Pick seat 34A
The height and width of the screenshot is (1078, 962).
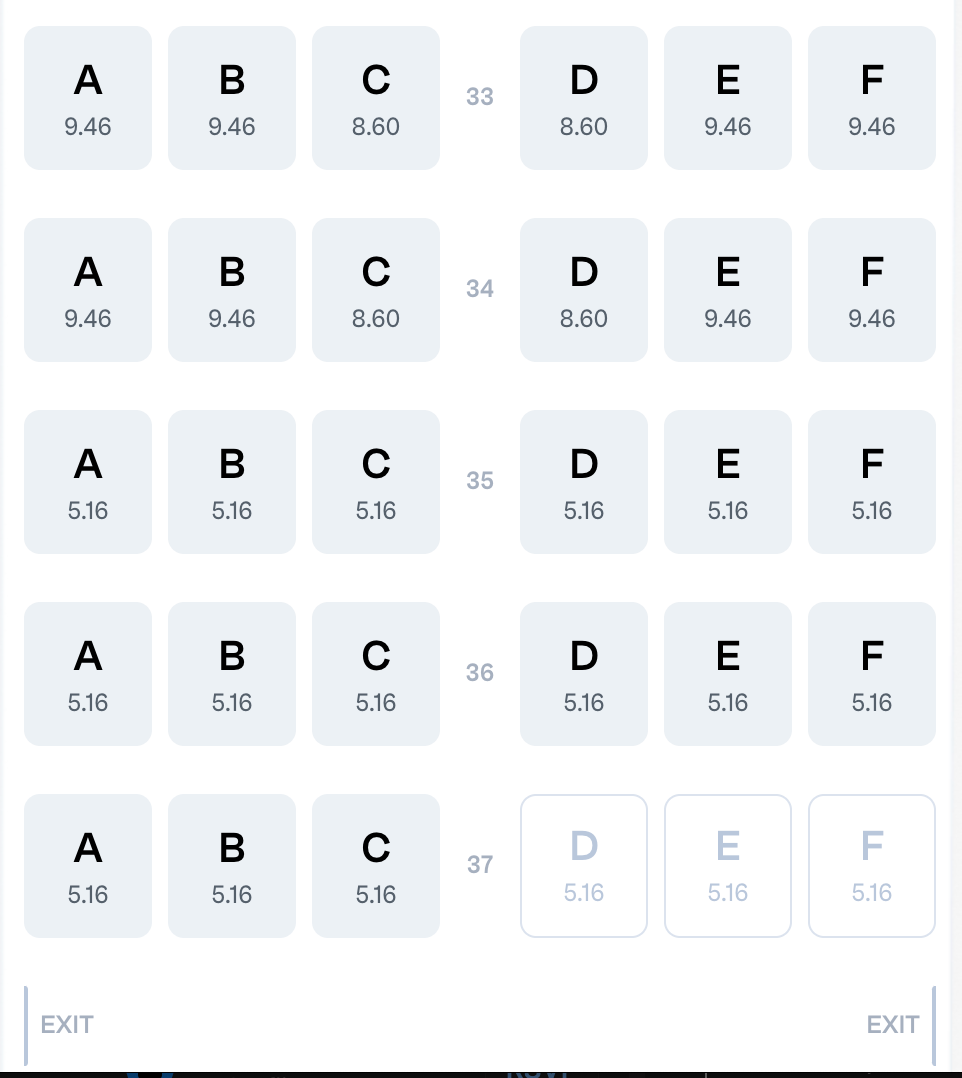88,290
